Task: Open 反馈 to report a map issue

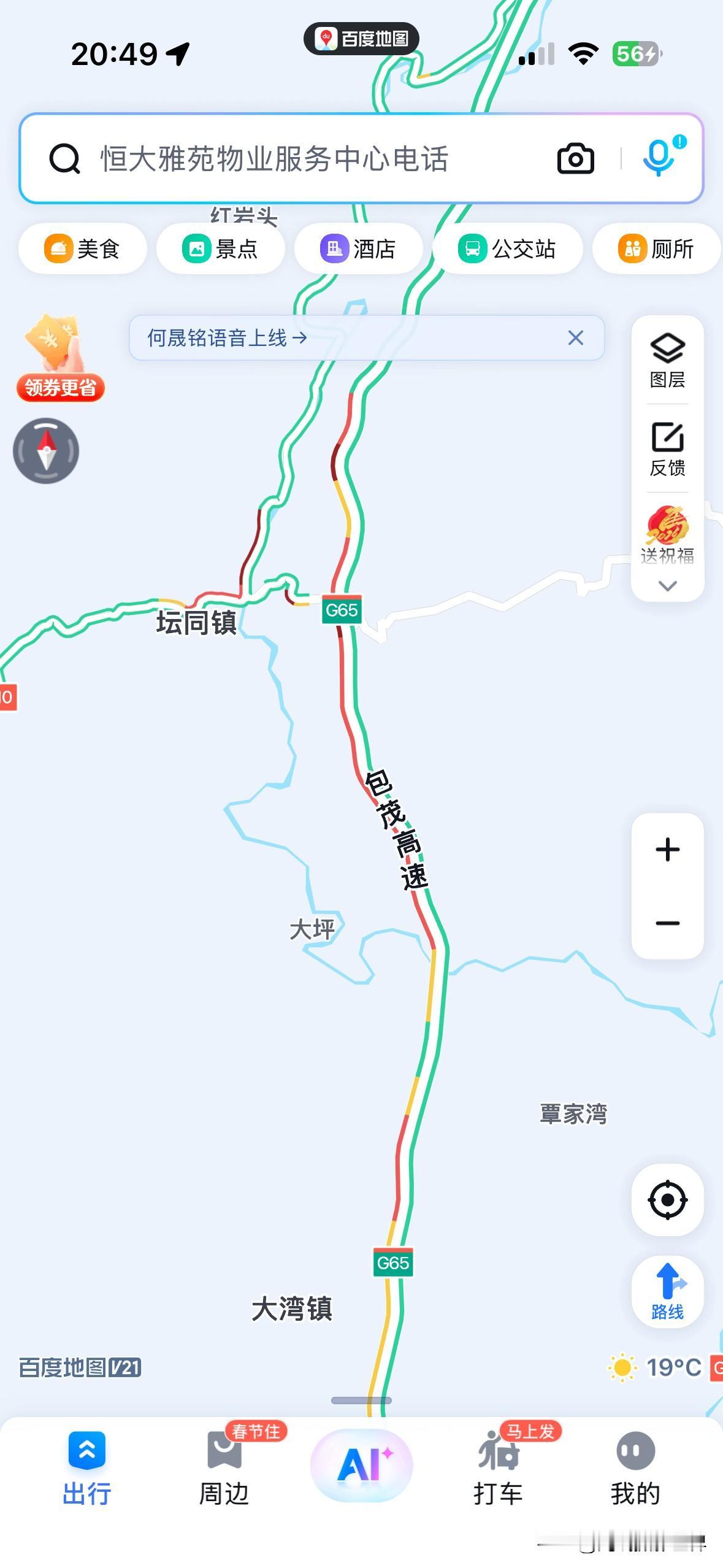Action: (x=667, y=449)
